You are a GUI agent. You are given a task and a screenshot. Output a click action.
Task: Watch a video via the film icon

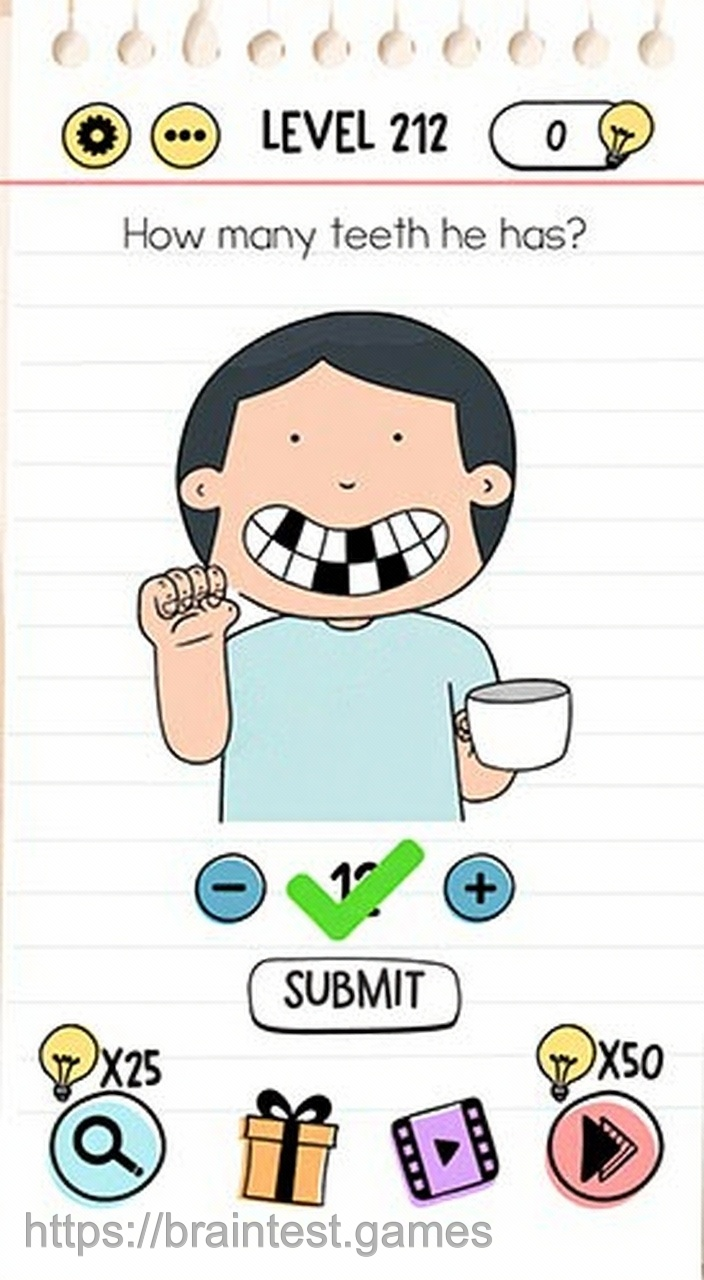coord(445,1150)
